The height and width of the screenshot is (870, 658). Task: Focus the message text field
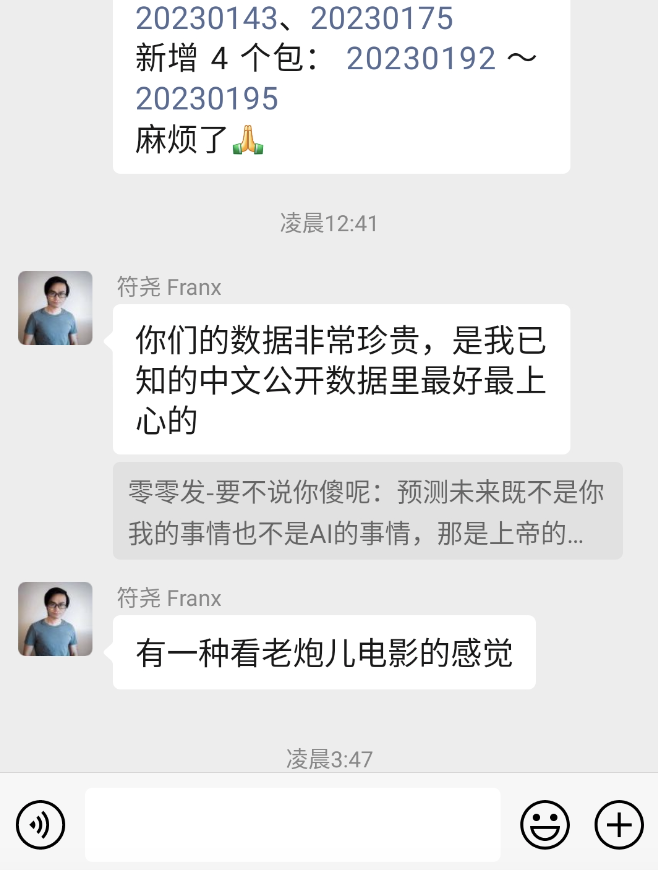tap(292, 825)
